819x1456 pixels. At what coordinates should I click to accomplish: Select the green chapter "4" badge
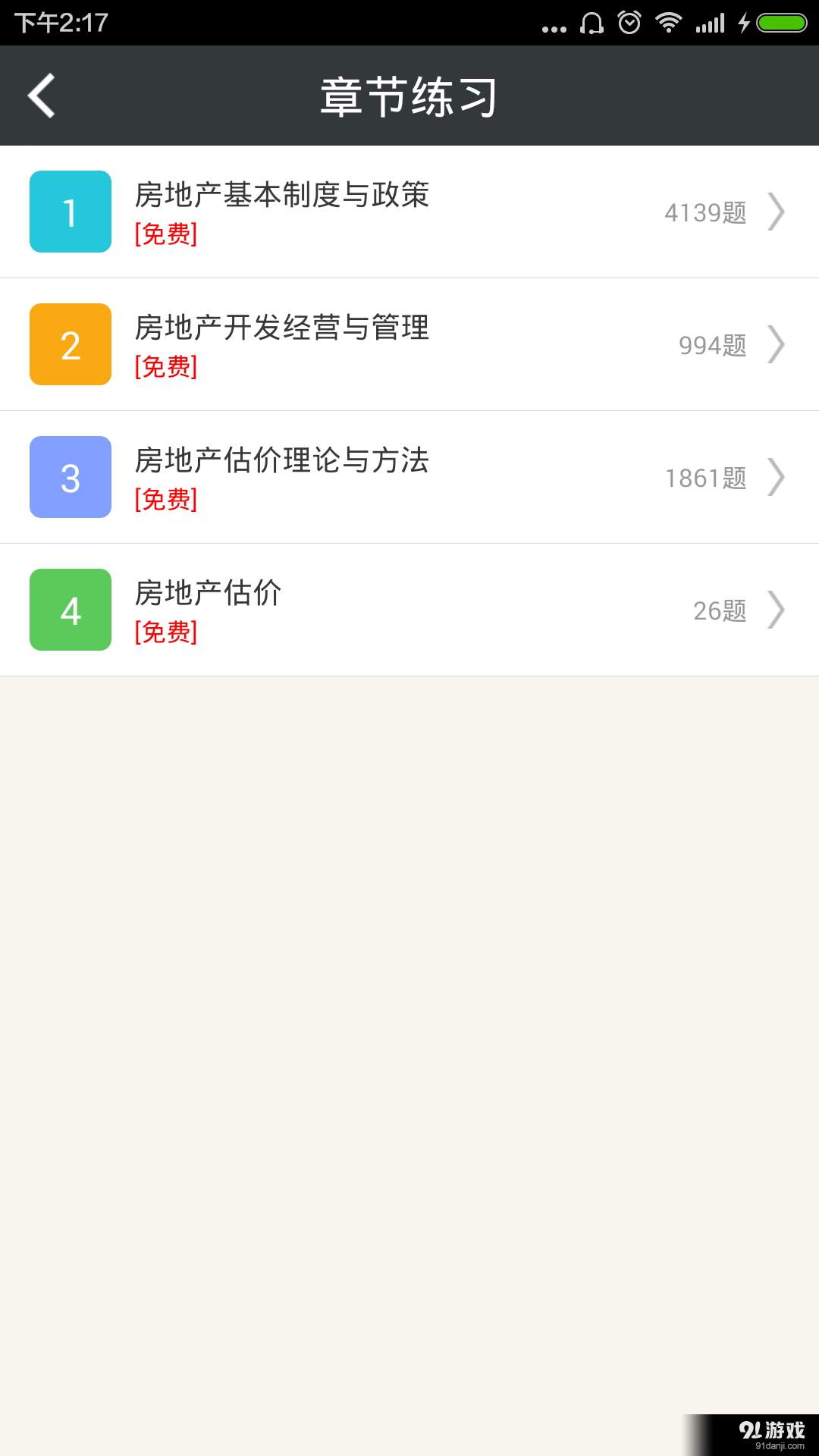[70, 610]
